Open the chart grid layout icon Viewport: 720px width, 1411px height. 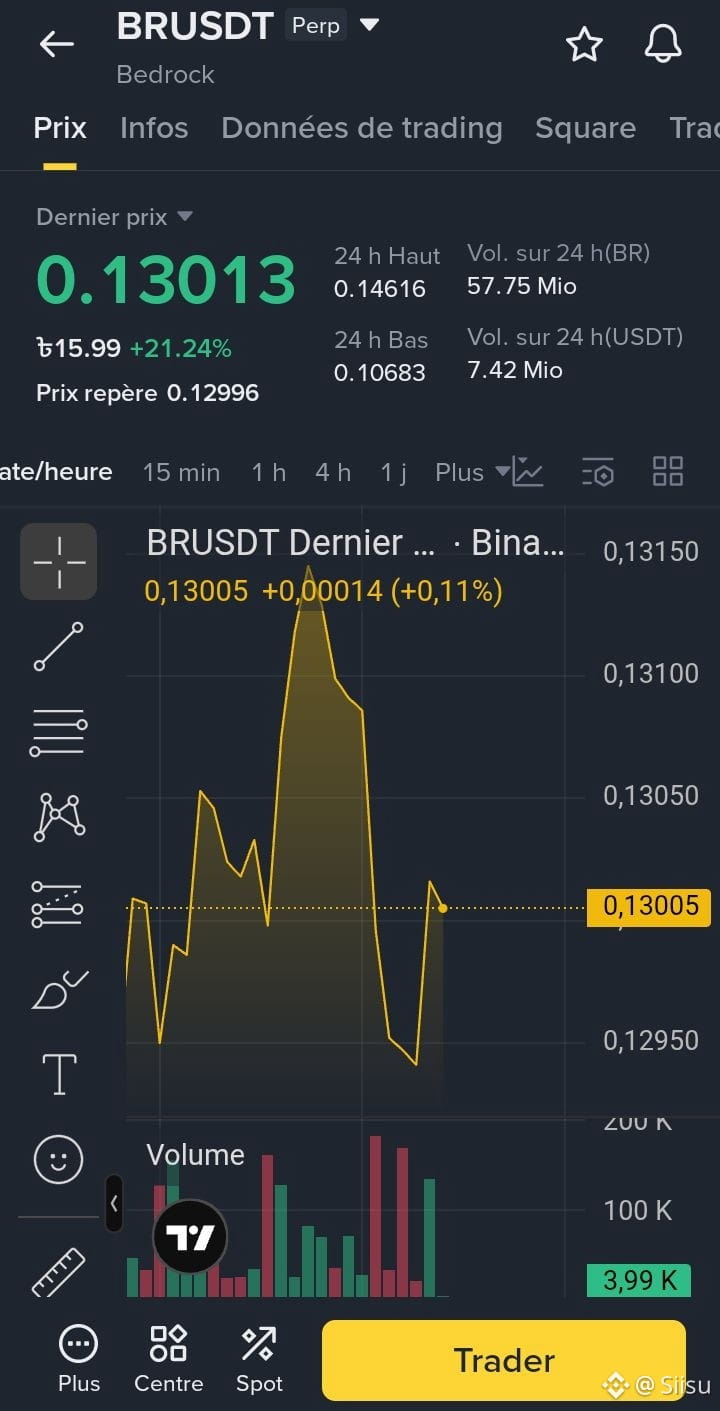click(x=667, y=471)
